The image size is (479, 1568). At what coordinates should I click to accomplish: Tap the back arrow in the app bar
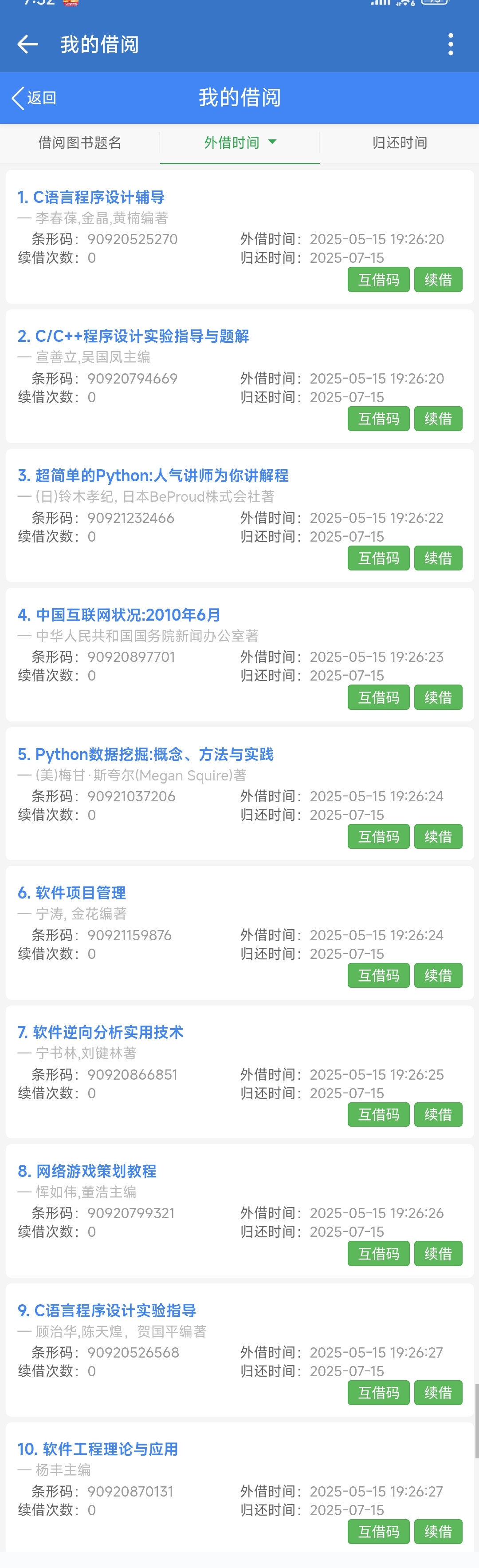pos(27,44)
